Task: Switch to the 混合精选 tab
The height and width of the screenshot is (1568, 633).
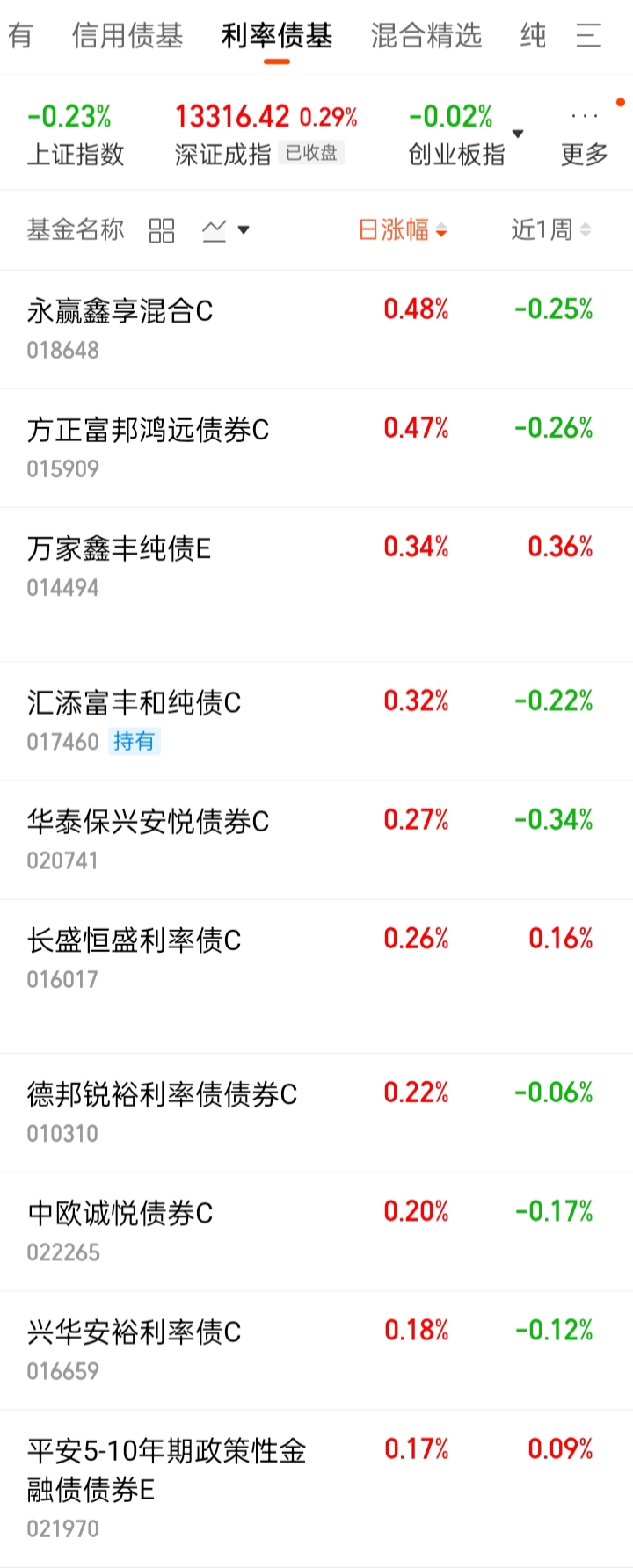Action: (x=426, y=36)
